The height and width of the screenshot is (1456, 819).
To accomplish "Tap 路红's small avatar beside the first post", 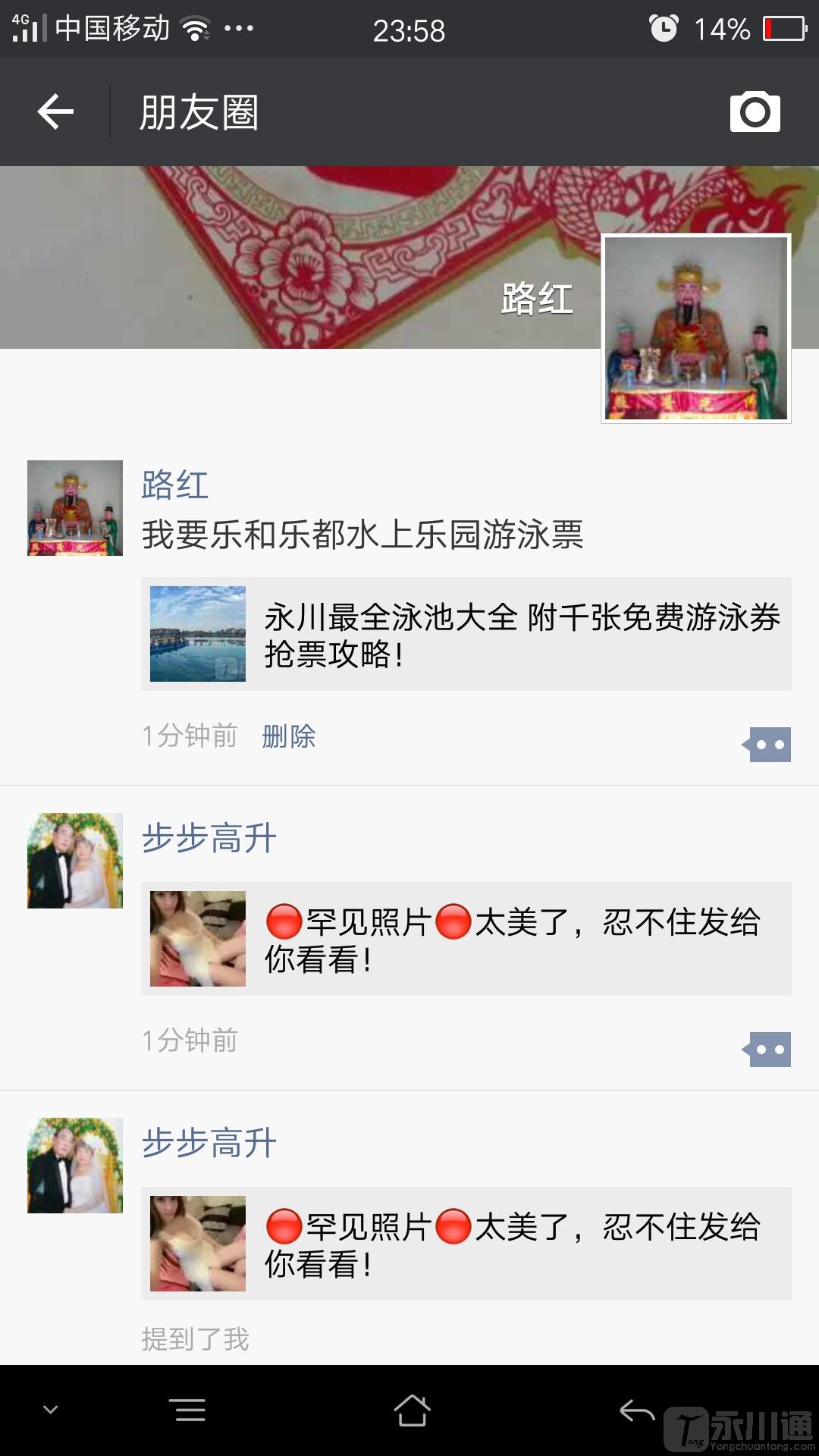I will pos(75,508).
